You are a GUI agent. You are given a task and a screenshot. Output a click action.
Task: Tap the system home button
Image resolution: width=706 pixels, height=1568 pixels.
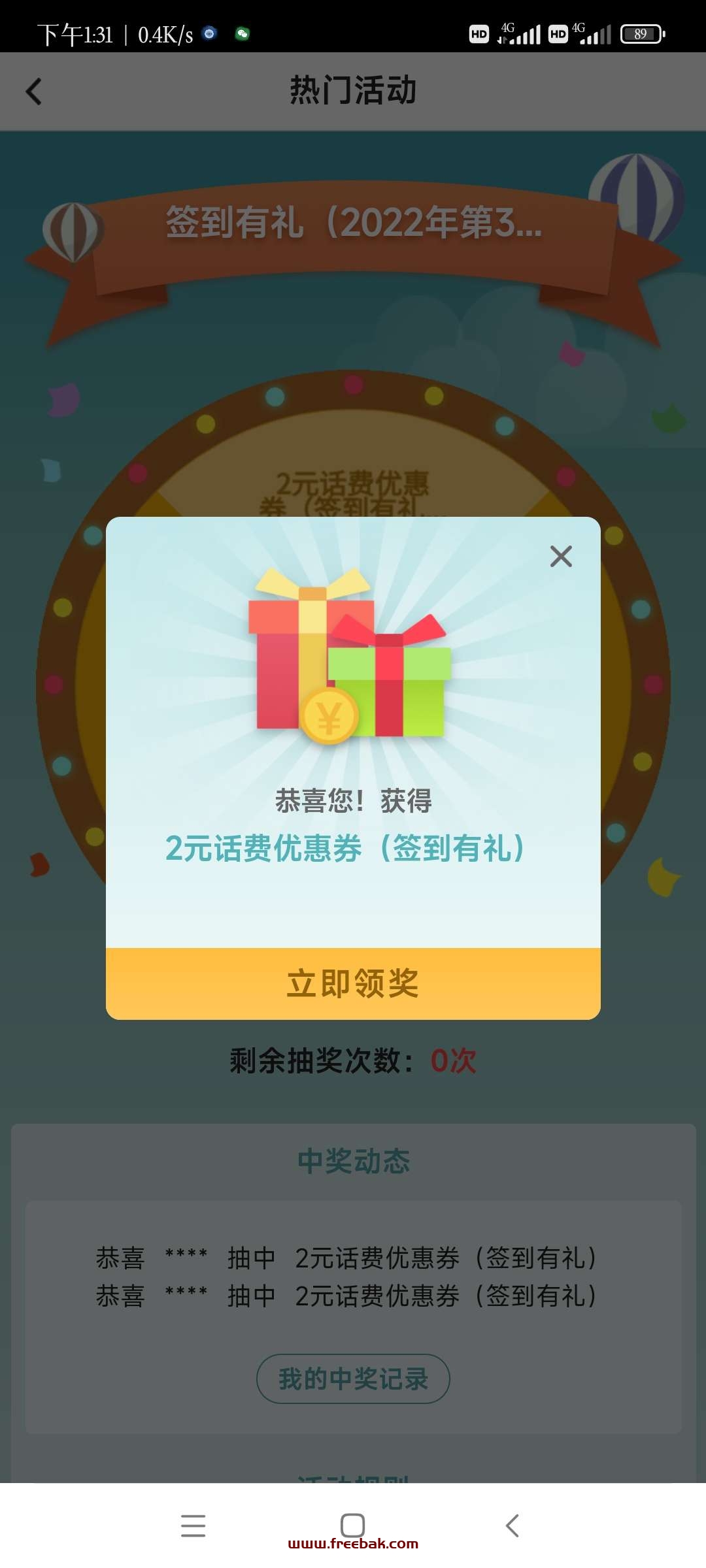(353, 1526)
